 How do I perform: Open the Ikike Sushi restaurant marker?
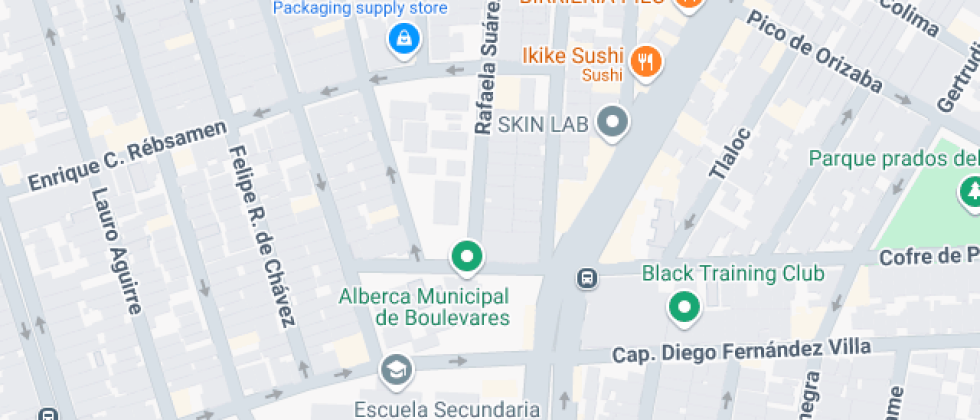tap(646, 63)
